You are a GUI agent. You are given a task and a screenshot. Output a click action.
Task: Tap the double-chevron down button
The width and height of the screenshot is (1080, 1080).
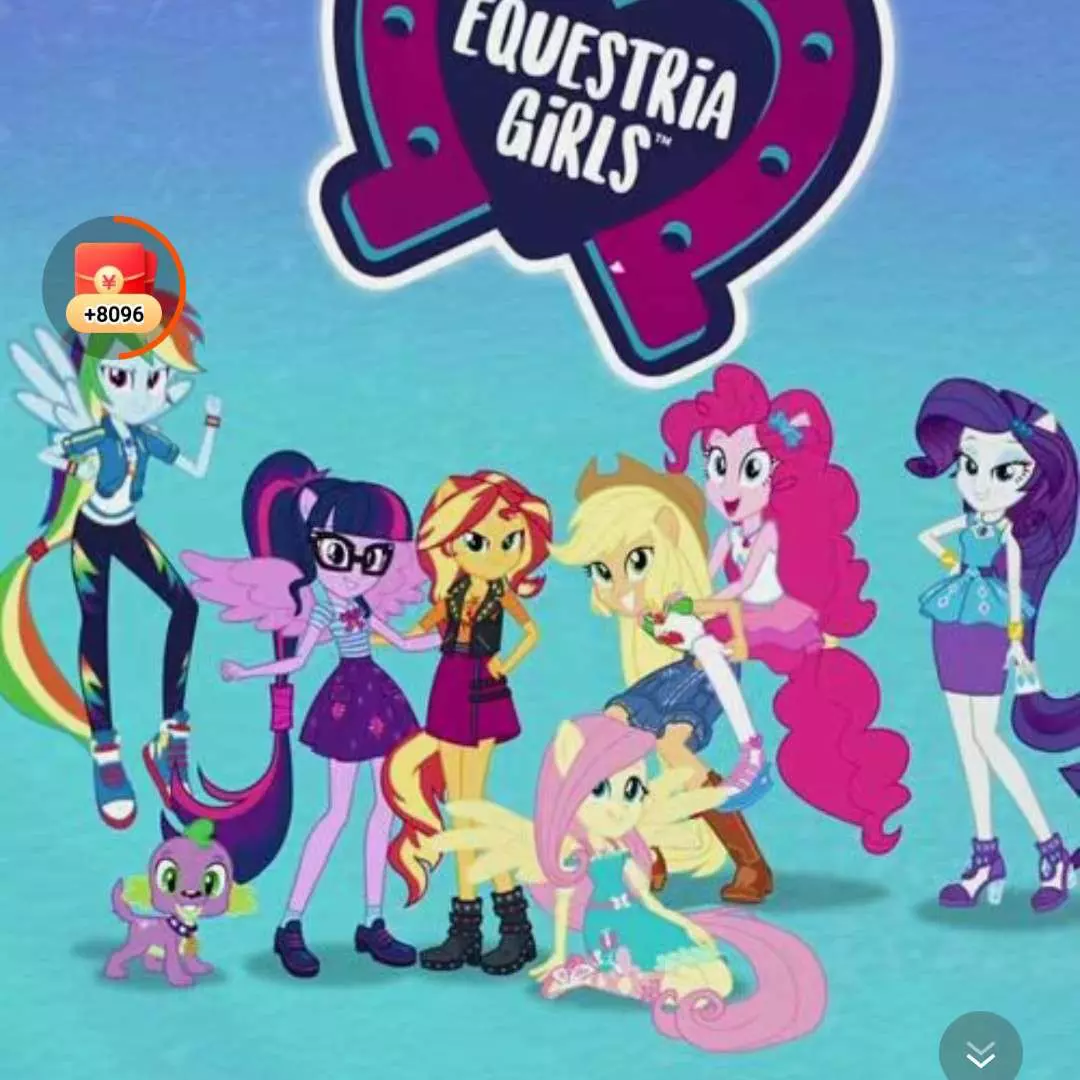980,1052
